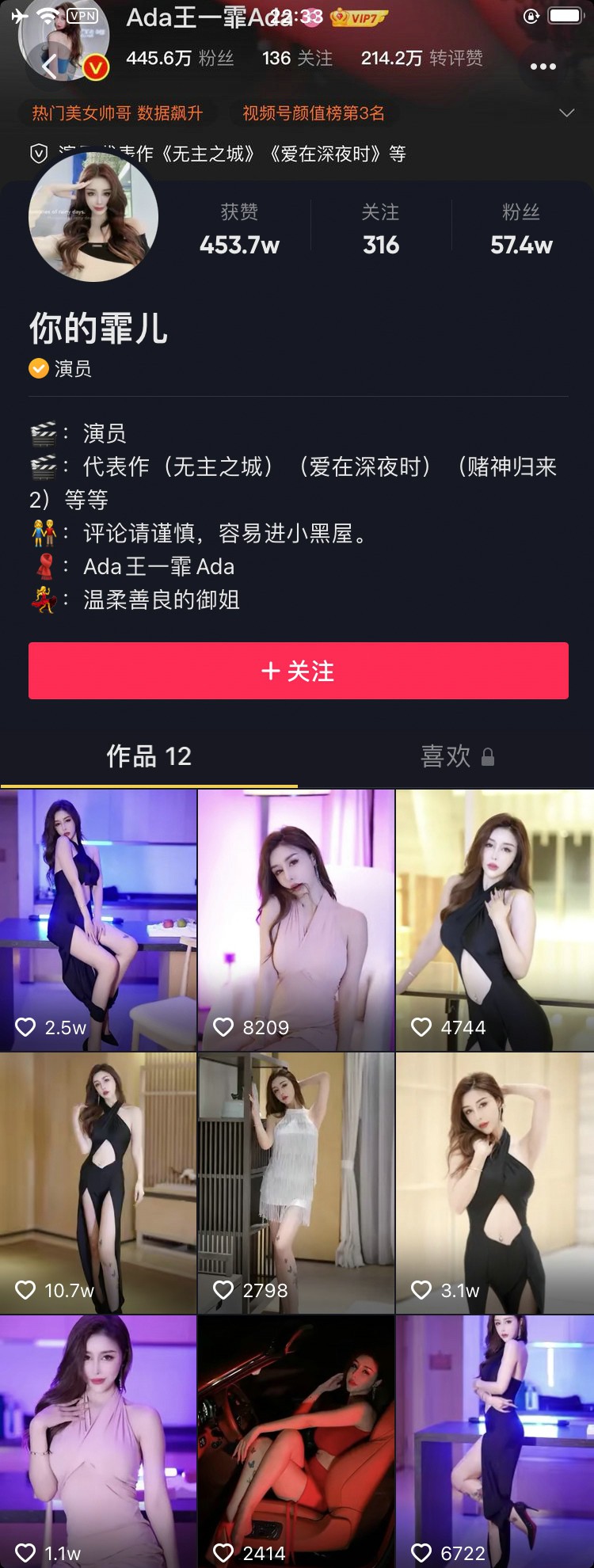Expand the ranking tags chevron
The width and height of the screenshot is (594, 1568).
point(566,113)
